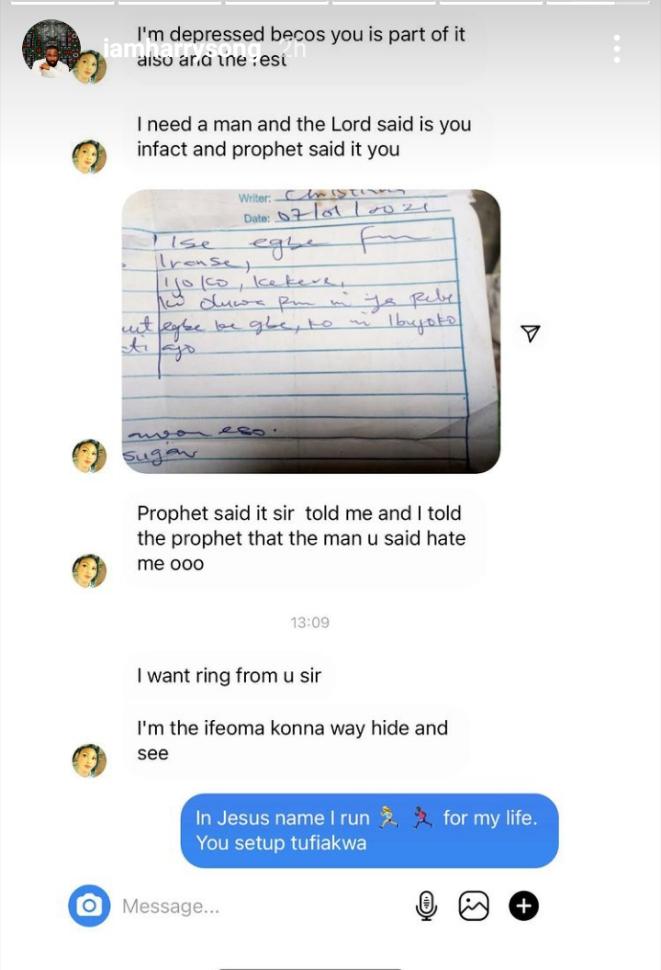Viewport: 661px width, 970px height.
Task: Open the story's three-dot options menu
Action: pos(617,48)
